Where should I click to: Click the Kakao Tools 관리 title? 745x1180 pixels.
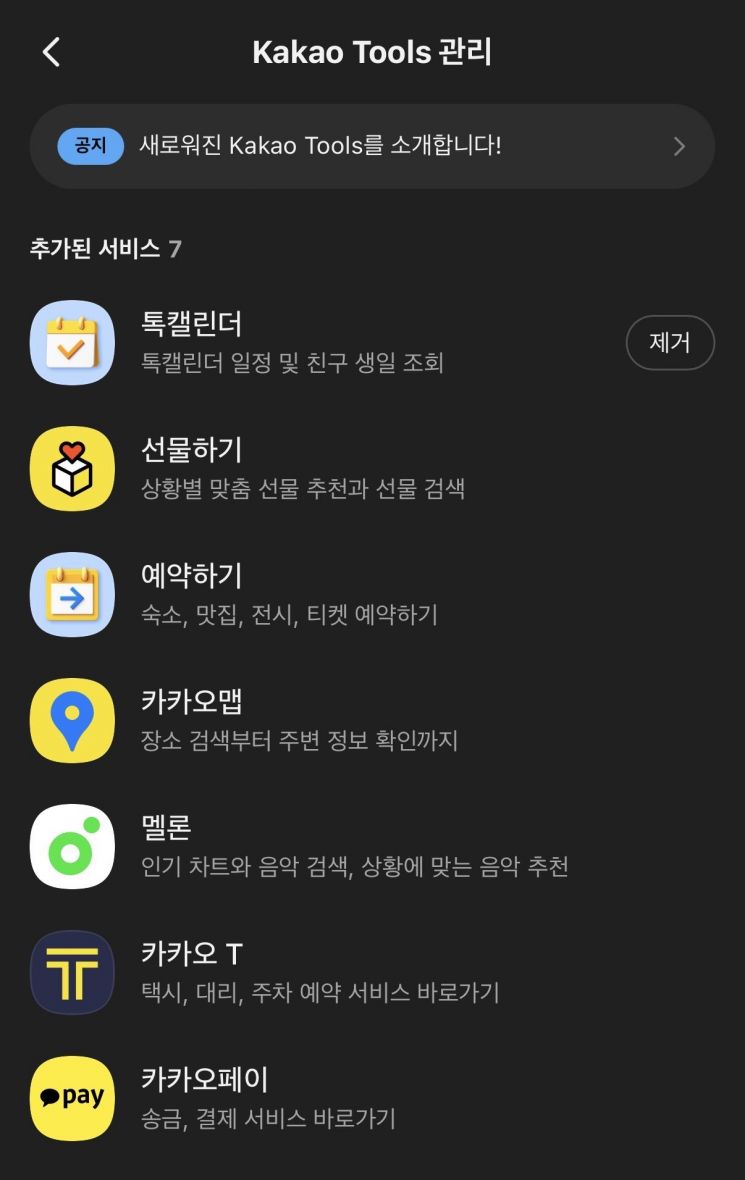(x=372, y=51)
